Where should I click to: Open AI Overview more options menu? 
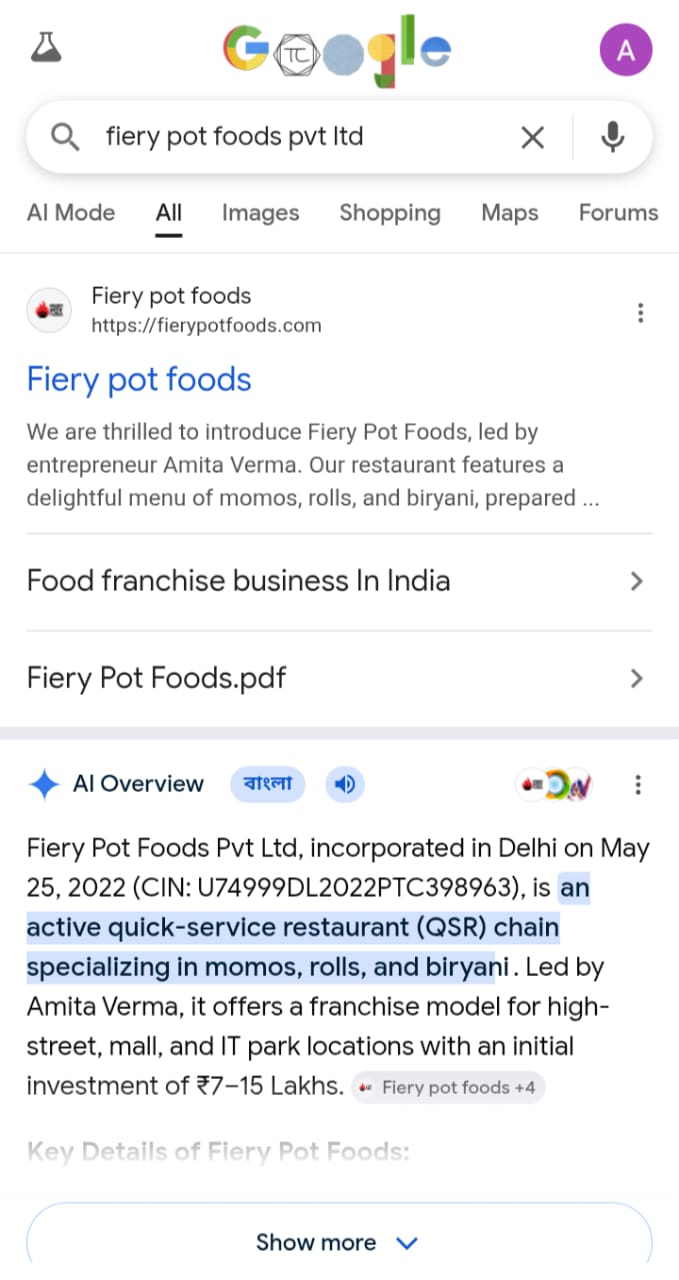(638, 785)
